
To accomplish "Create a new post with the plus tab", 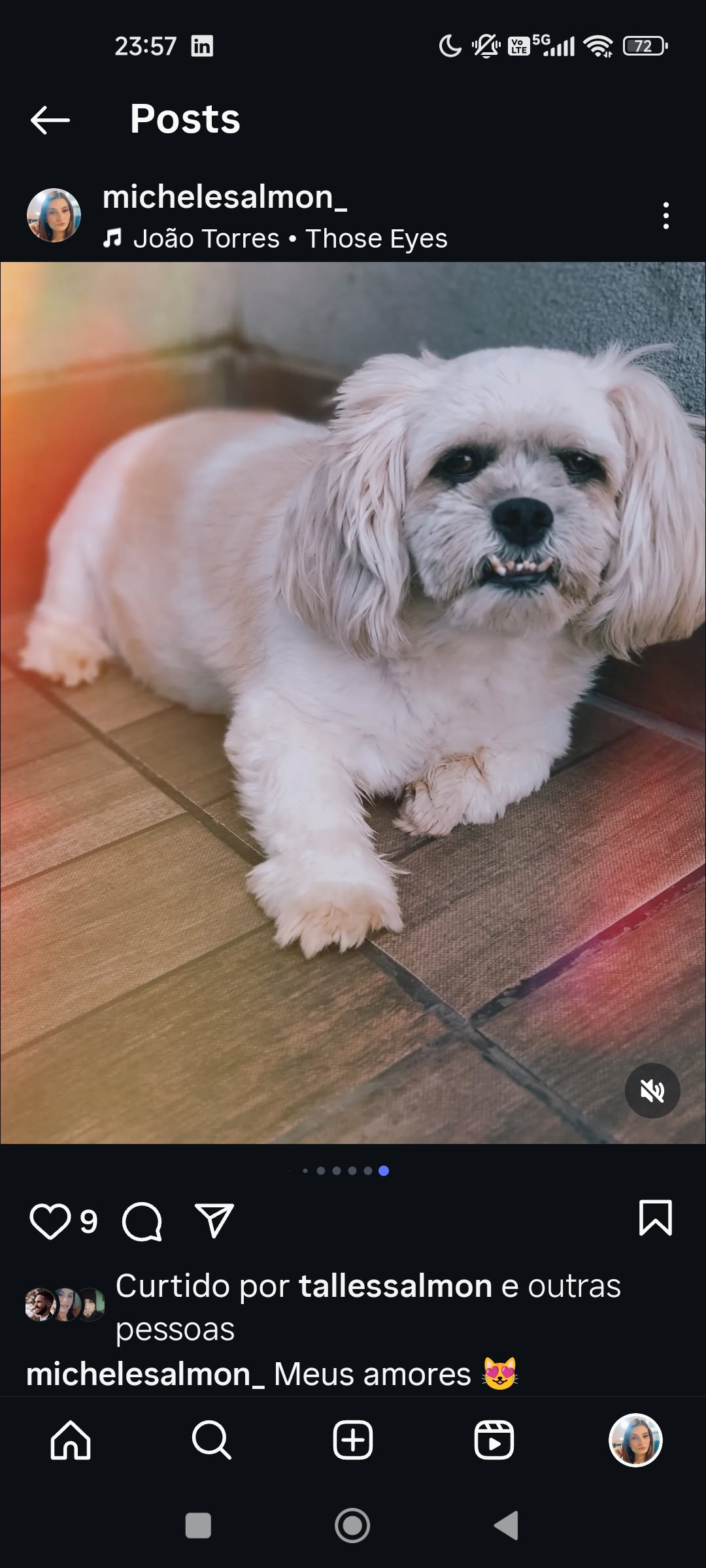I will tap(353, 1440).
